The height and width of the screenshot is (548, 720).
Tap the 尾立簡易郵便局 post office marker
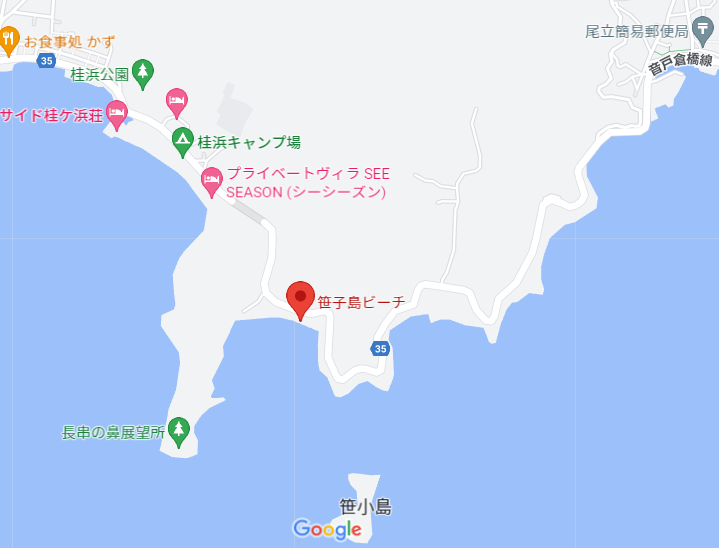coord(704,32)
